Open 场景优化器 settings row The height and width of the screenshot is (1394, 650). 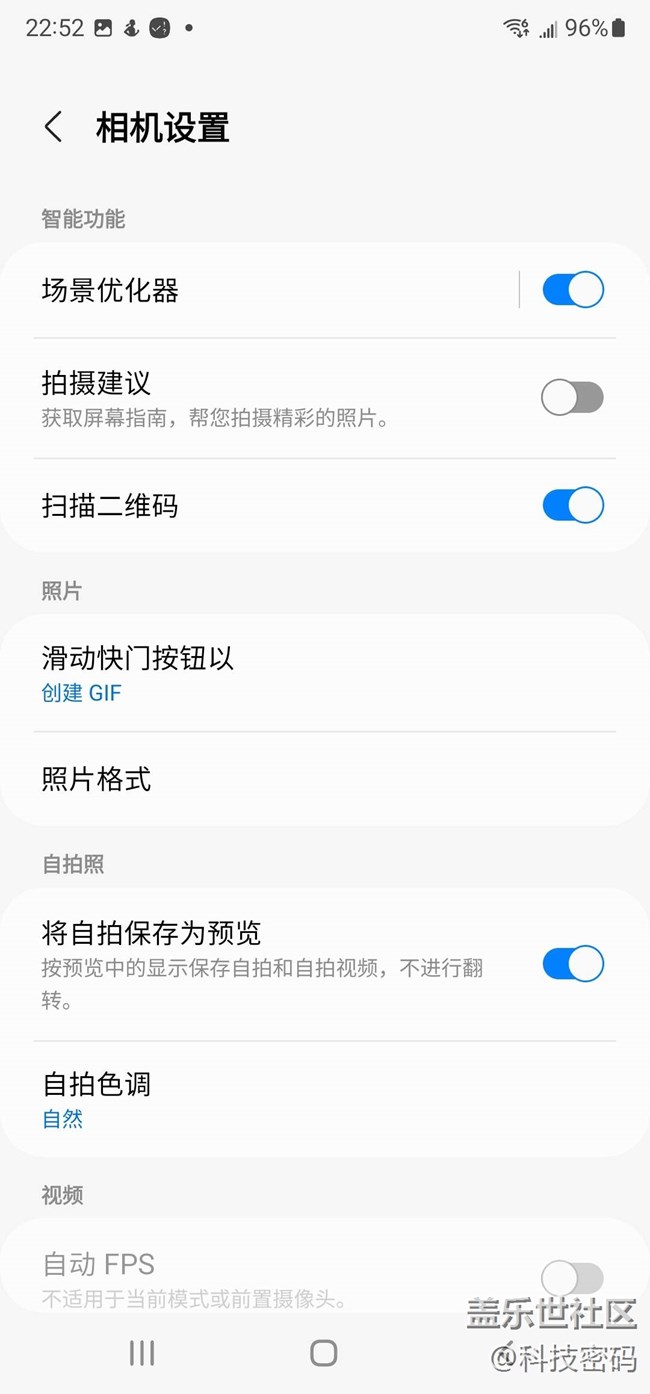(x=260, y=290)
